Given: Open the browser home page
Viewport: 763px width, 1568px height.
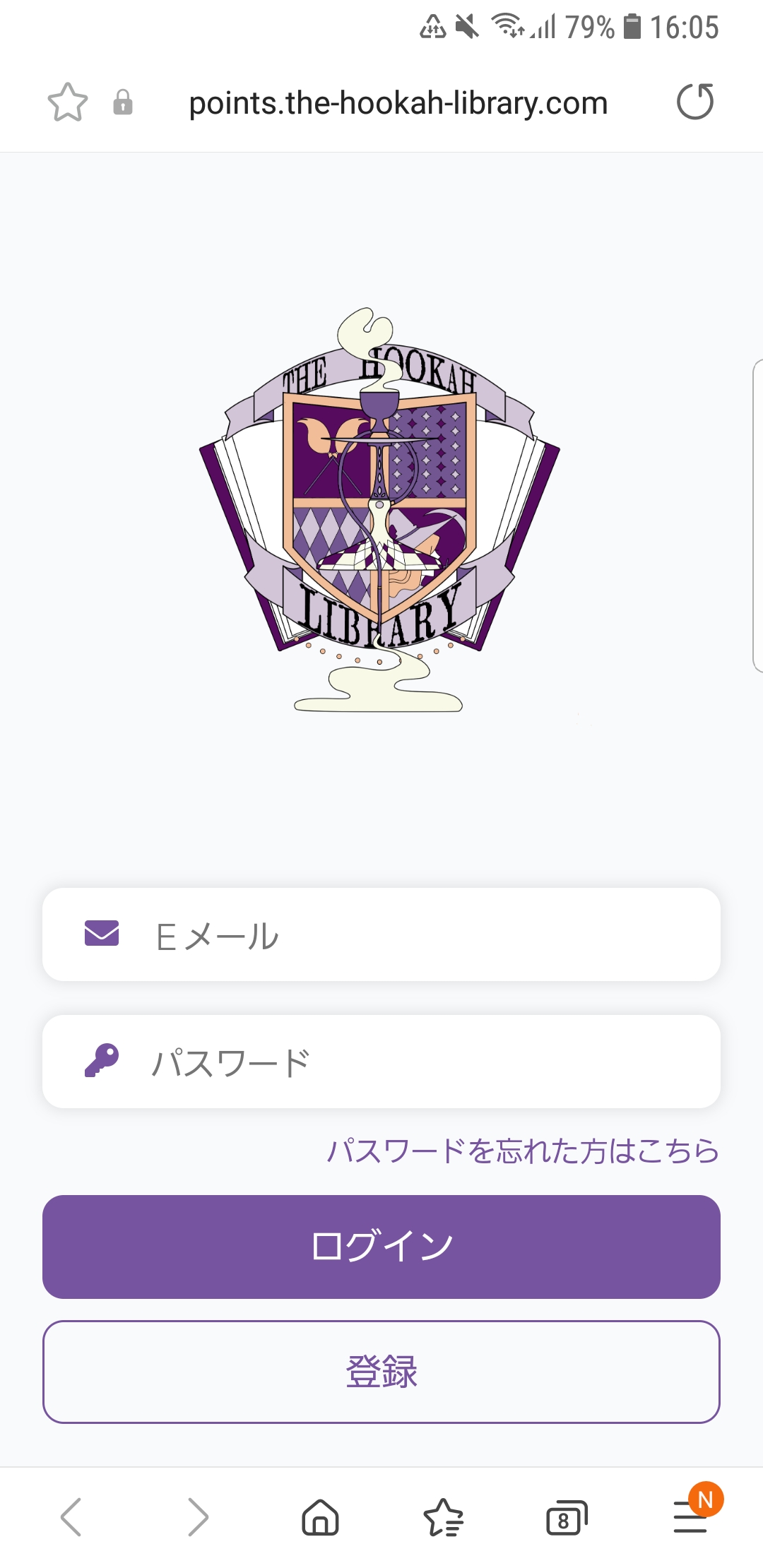Looking at the screenshot, I should pyautogui.click(x=320, y=1516).
